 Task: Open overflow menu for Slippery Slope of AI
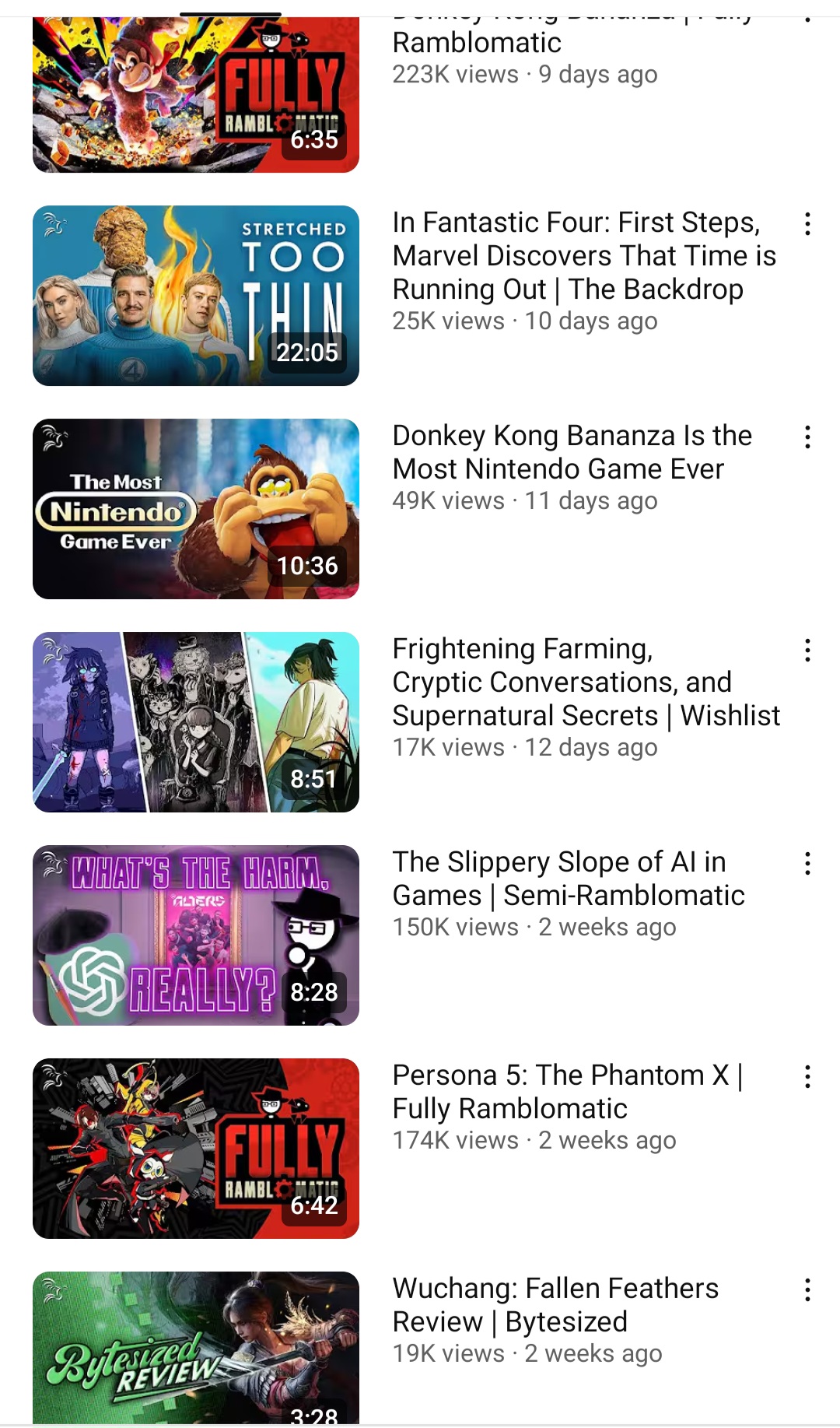[x=807, y=864]
